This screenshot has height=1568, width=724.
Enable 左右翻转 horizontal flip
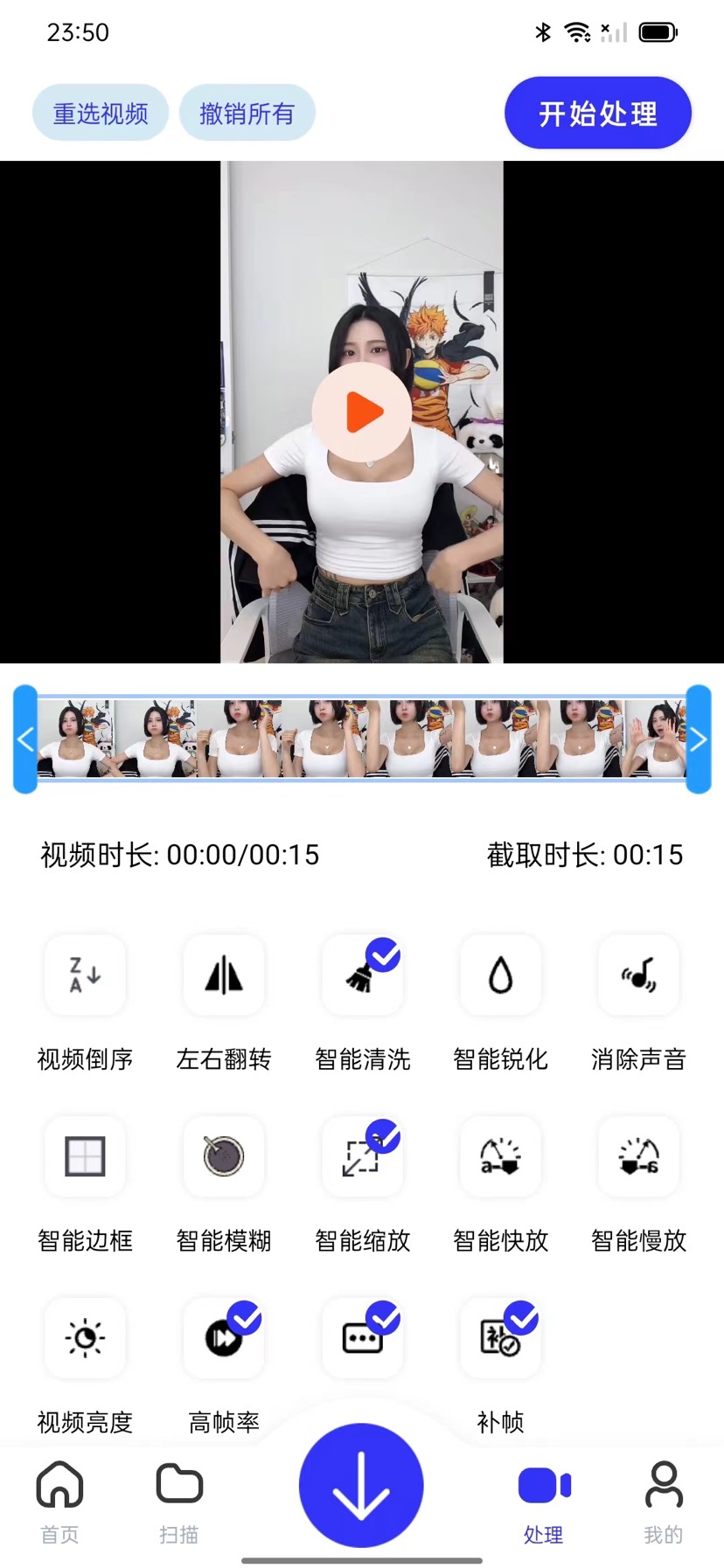(224, 975)
